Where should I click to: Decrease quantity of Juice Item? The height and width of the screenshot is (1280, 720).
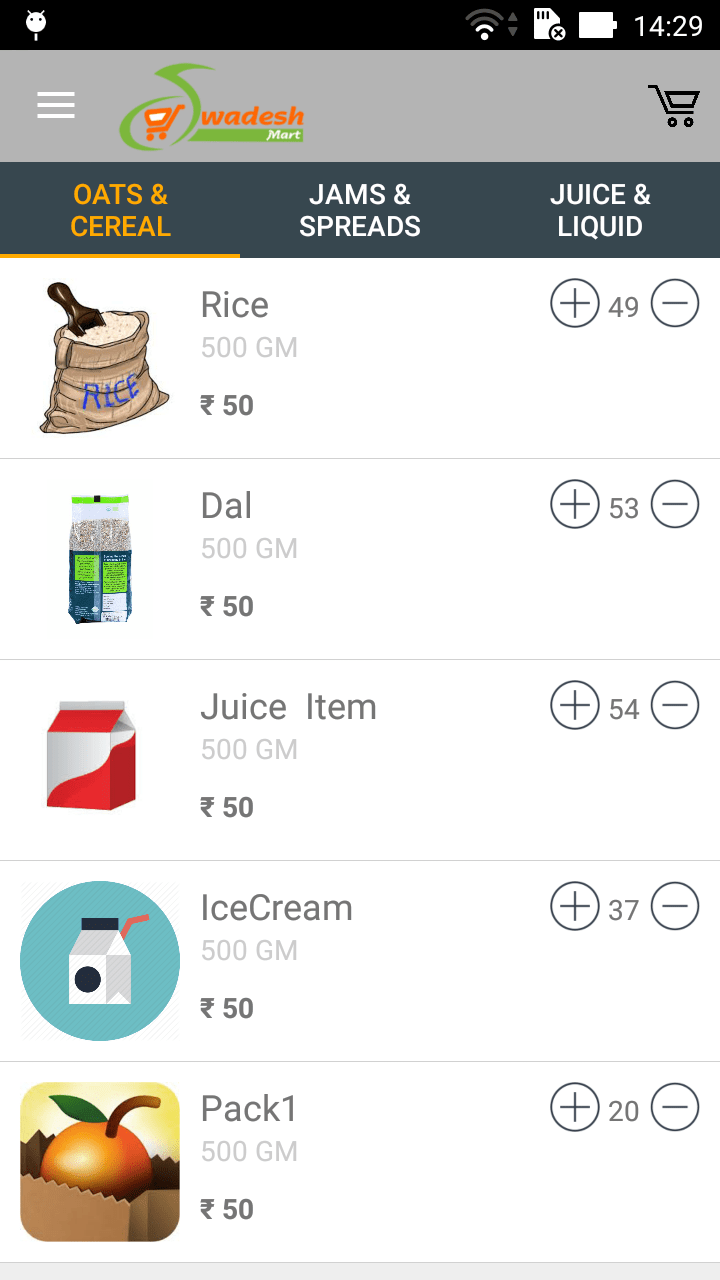pos(675,705)
